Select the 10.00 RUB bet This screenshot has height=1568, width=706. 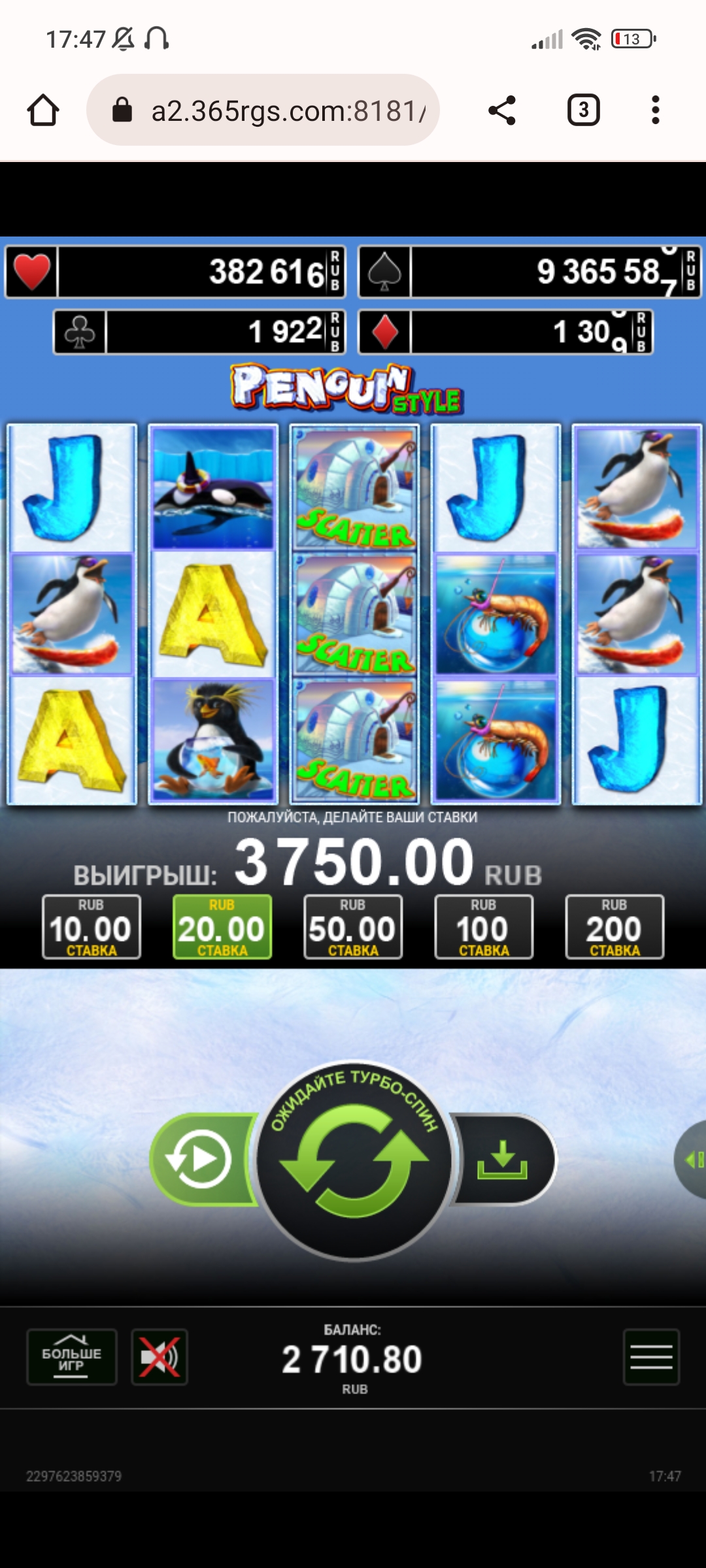(x=92, y=927)
